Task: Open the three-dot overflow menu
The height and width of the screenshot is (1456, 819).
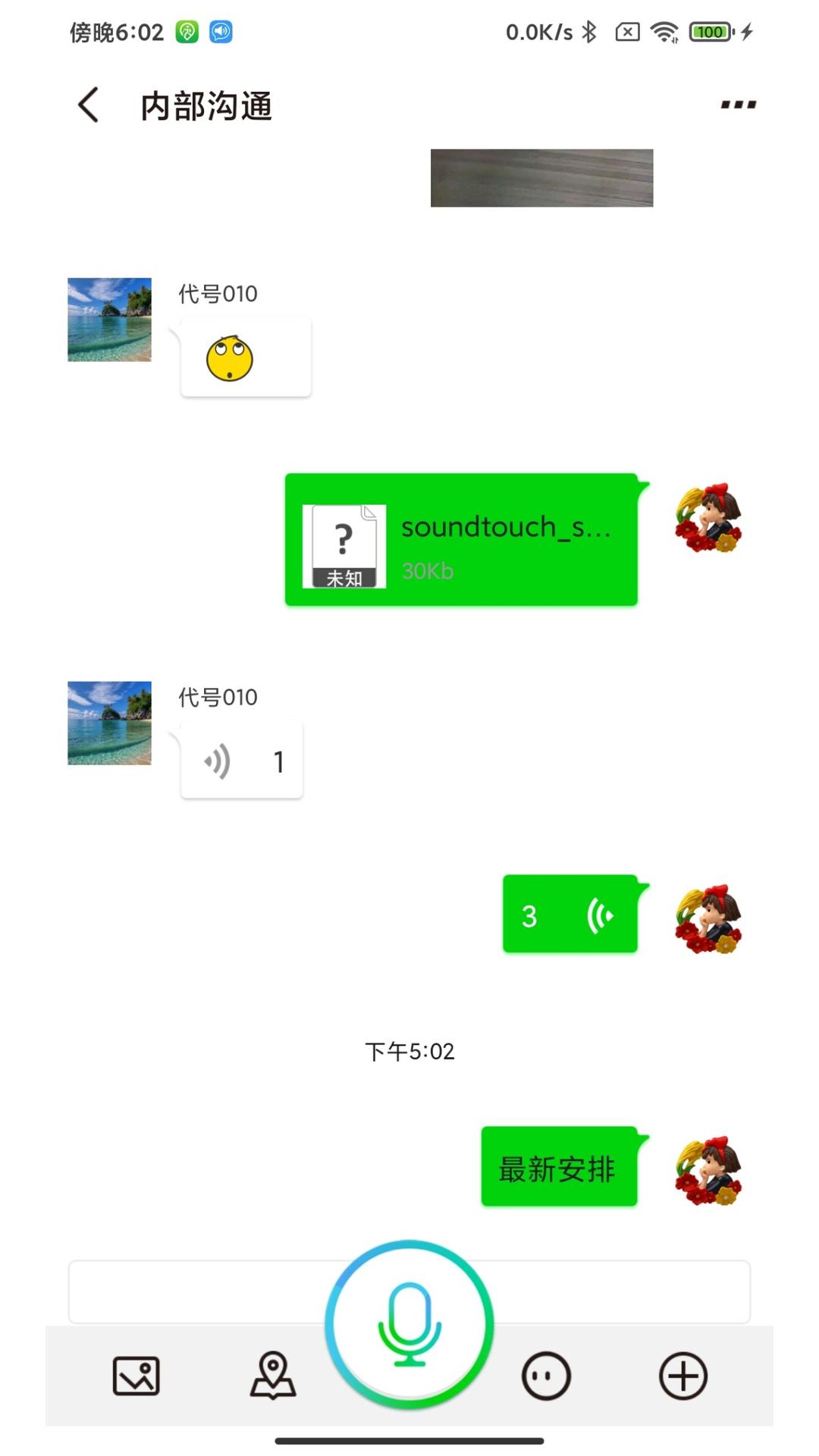Action: [x=738, y=105]
